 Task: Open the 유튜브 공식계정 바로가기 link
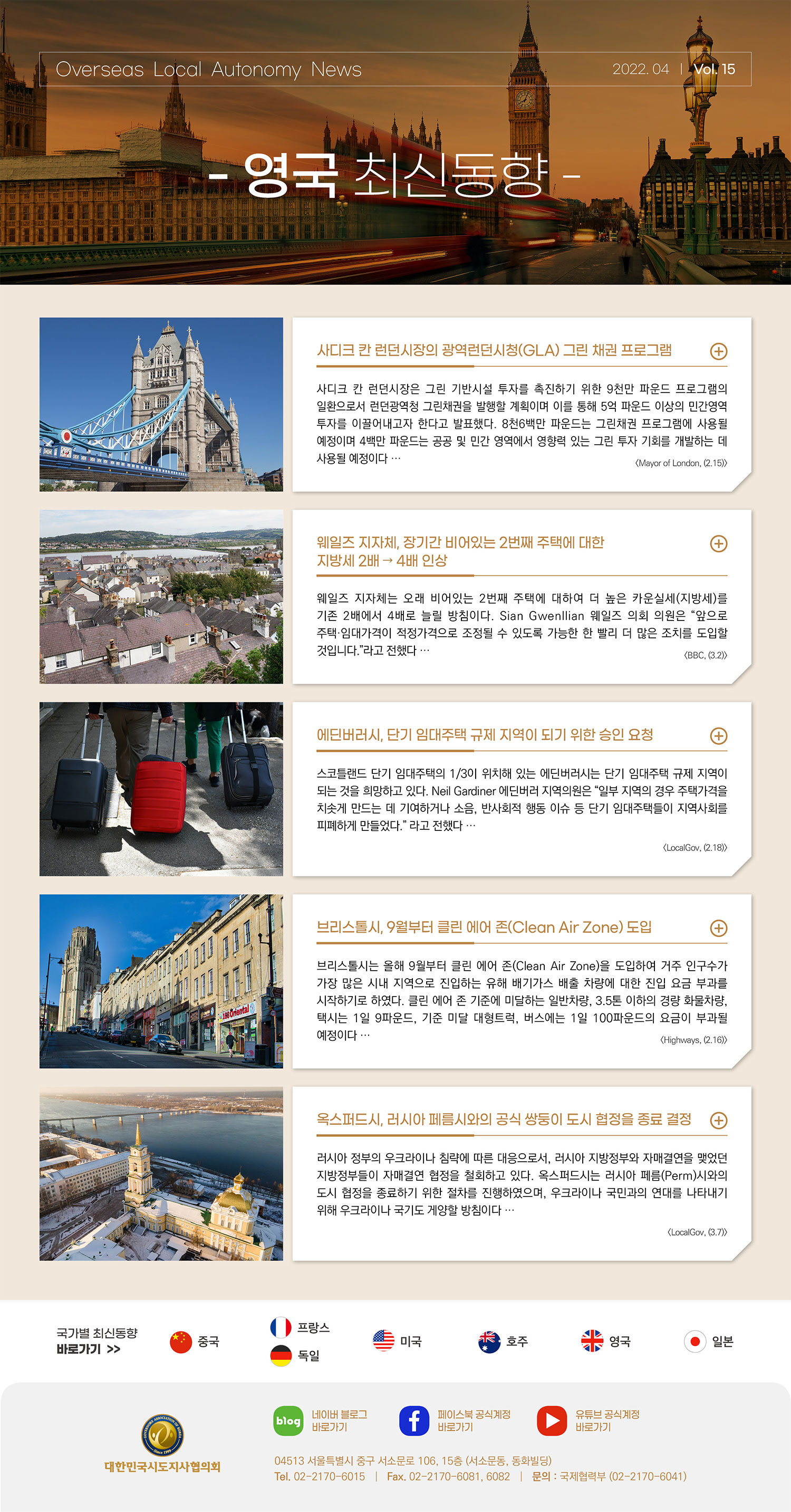coord(589,1421)
